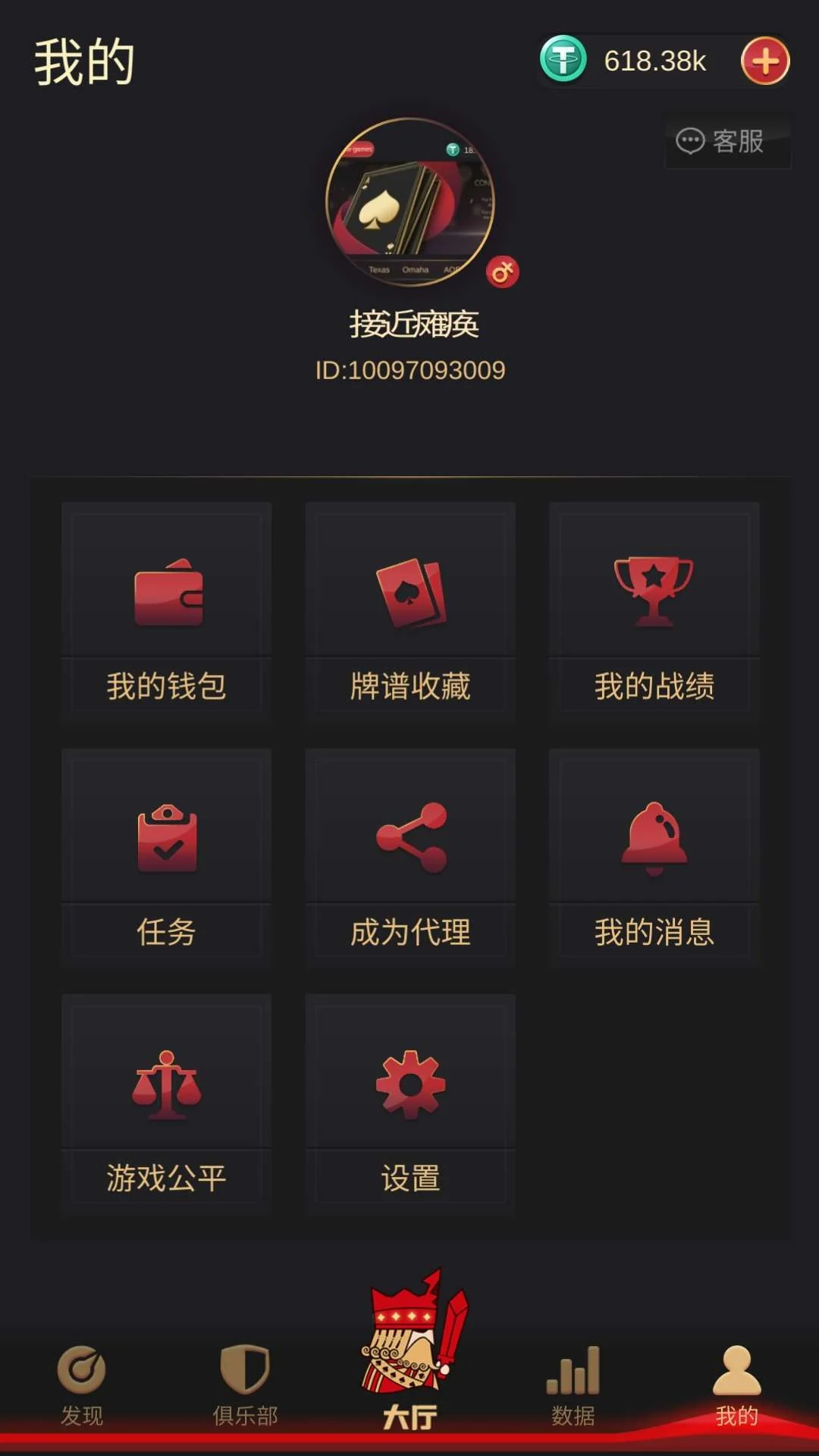Open the 任务 tasks tile
819x1456 pixels.
[166, 858]
